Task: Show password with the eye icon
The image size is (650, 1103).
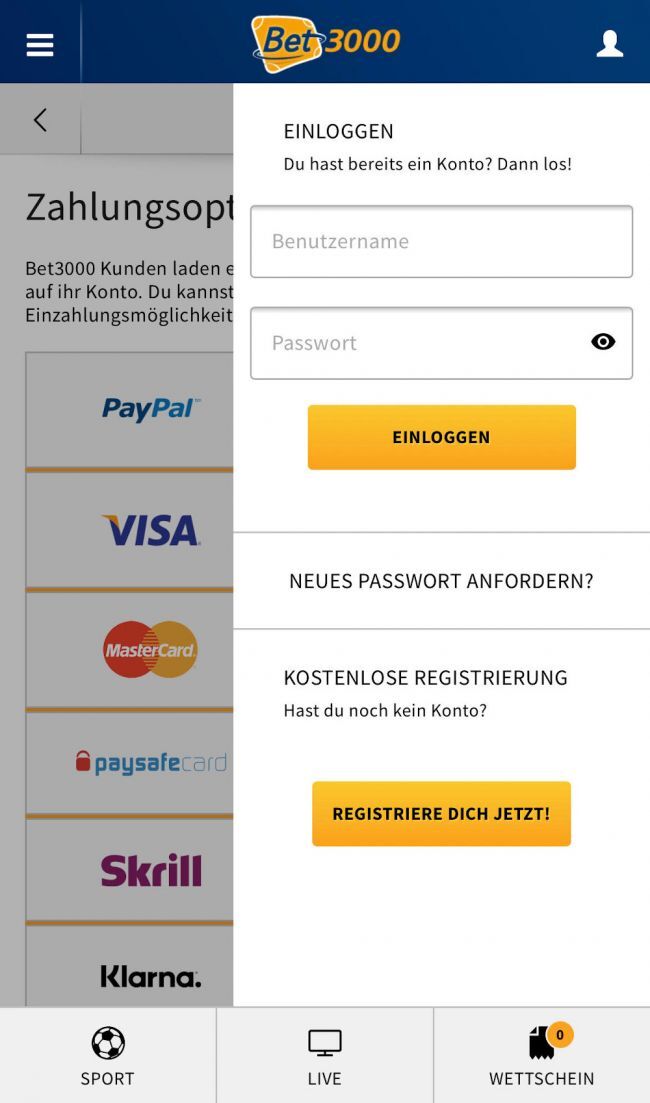Action: tap(603, 342)
